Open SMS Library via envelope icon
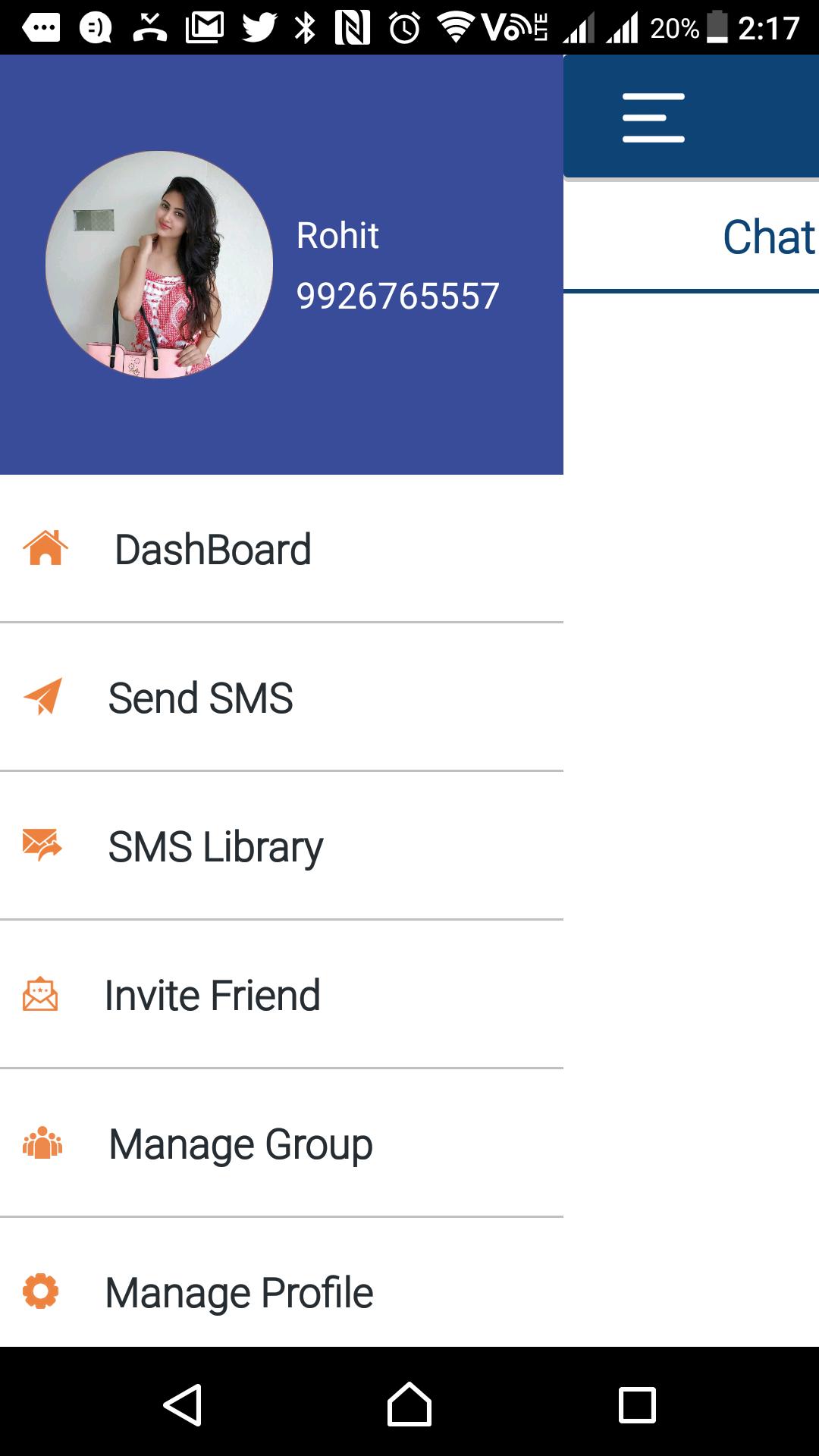Image resolution: width=819 pixels, height=1456 pixels. 42,845
